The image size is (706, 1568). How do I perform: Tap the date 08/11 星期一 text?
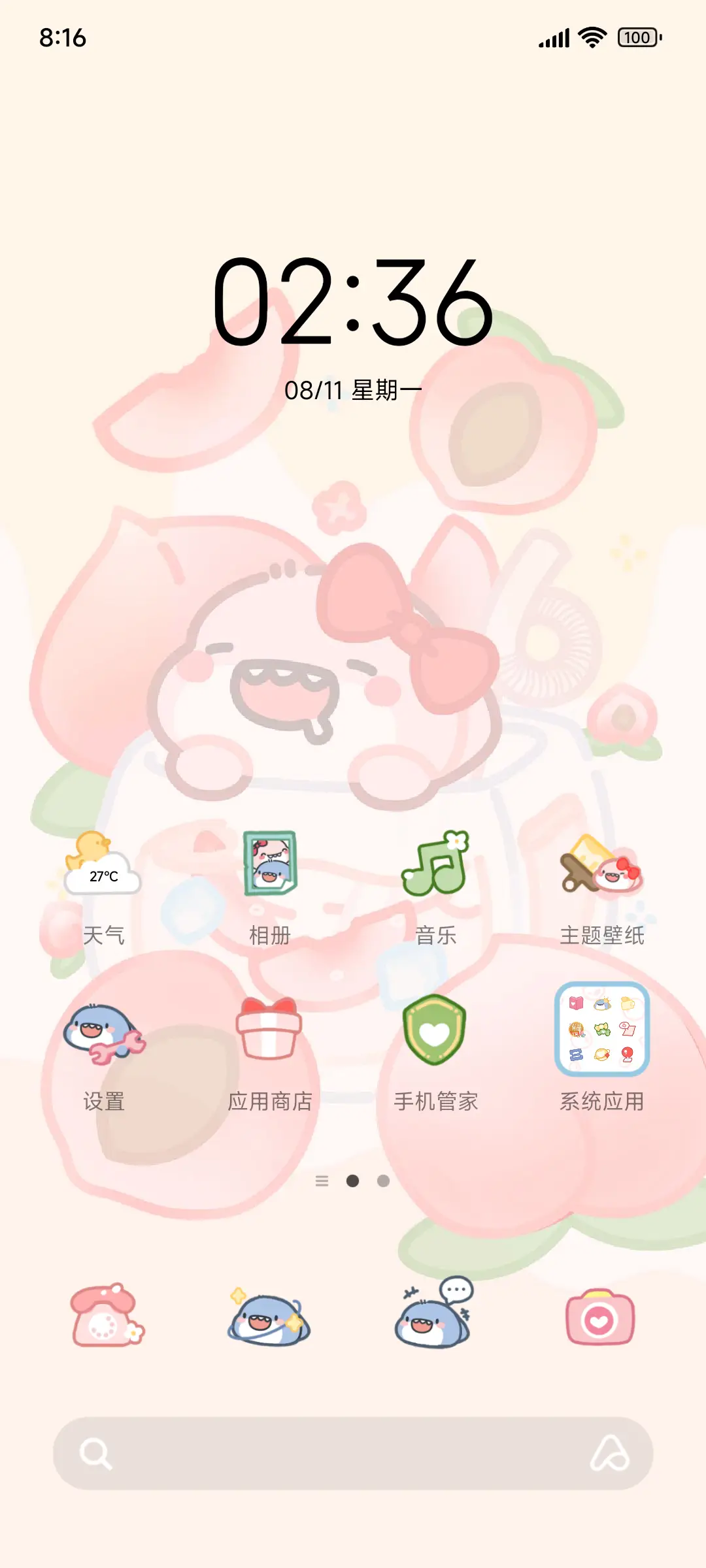coord(353,388)
